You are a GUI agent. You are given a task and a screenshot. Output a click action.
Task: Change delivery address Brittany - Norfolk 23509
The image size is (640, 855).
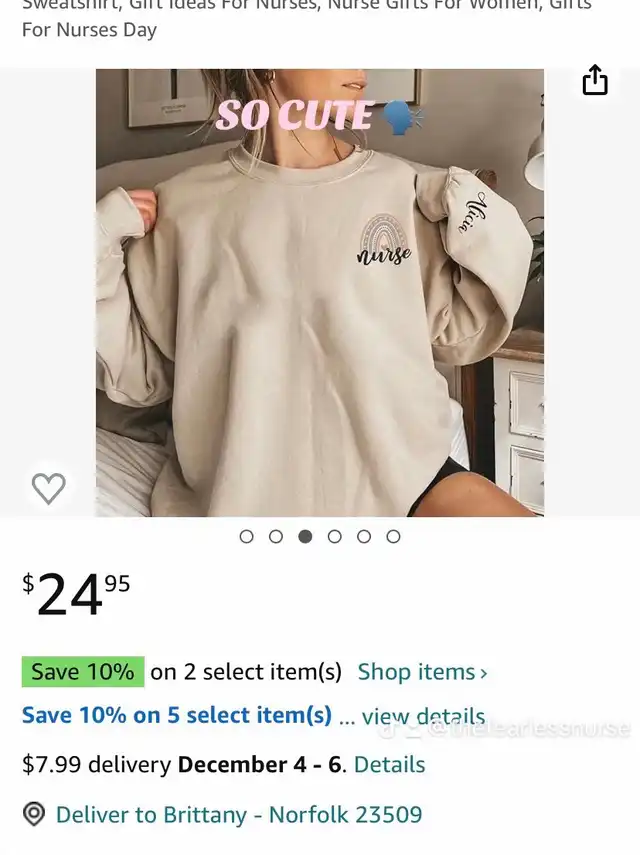238,814
